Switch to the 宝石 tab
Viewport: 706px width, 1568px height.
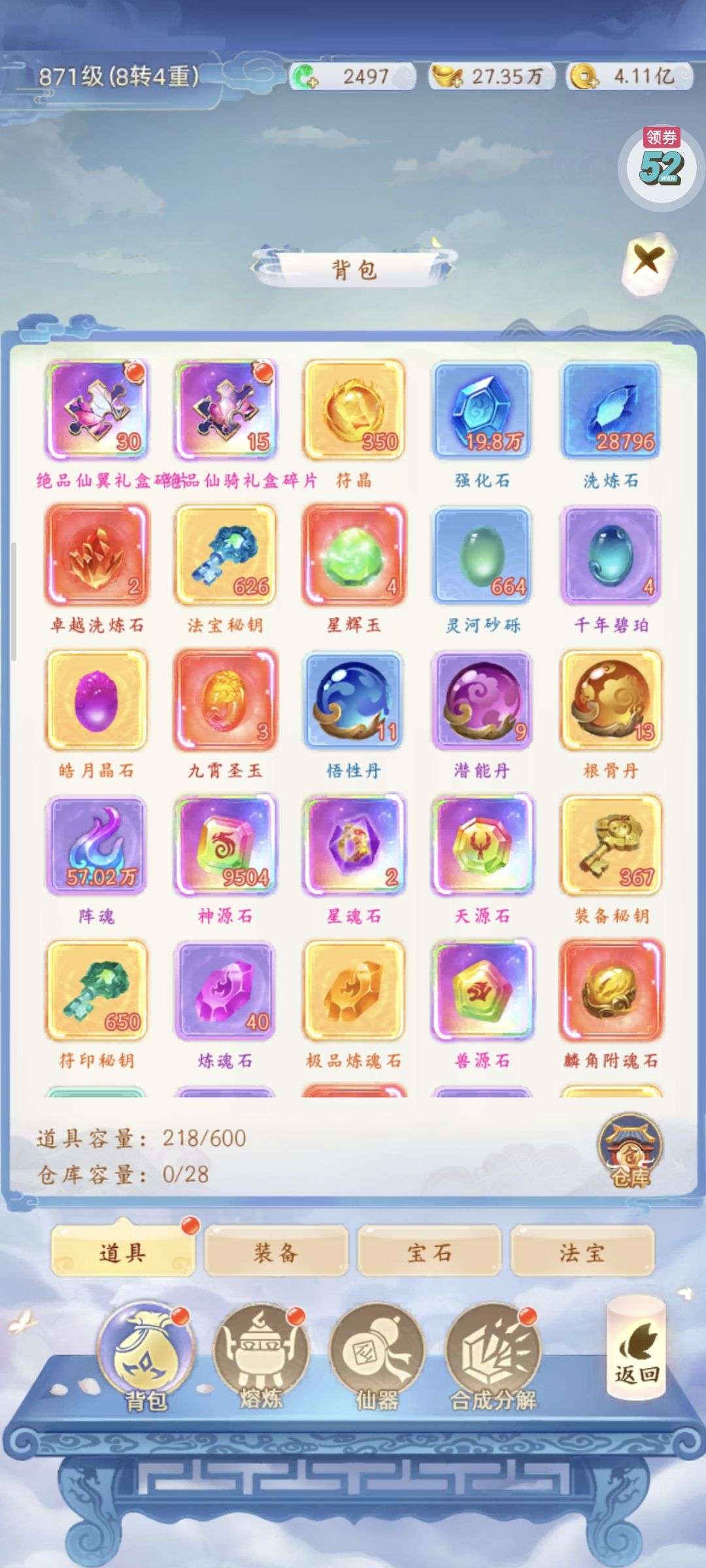429,1251
